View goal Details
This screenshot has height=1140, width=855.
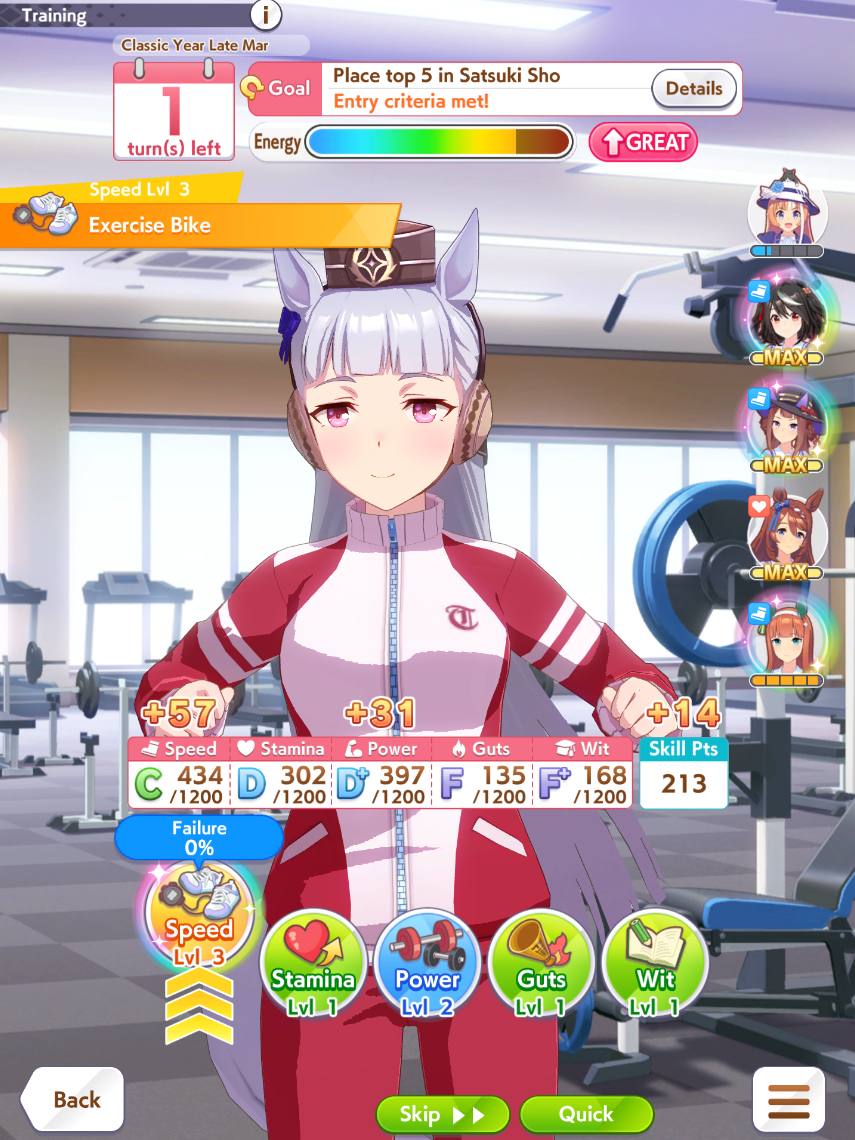(694, 89)
